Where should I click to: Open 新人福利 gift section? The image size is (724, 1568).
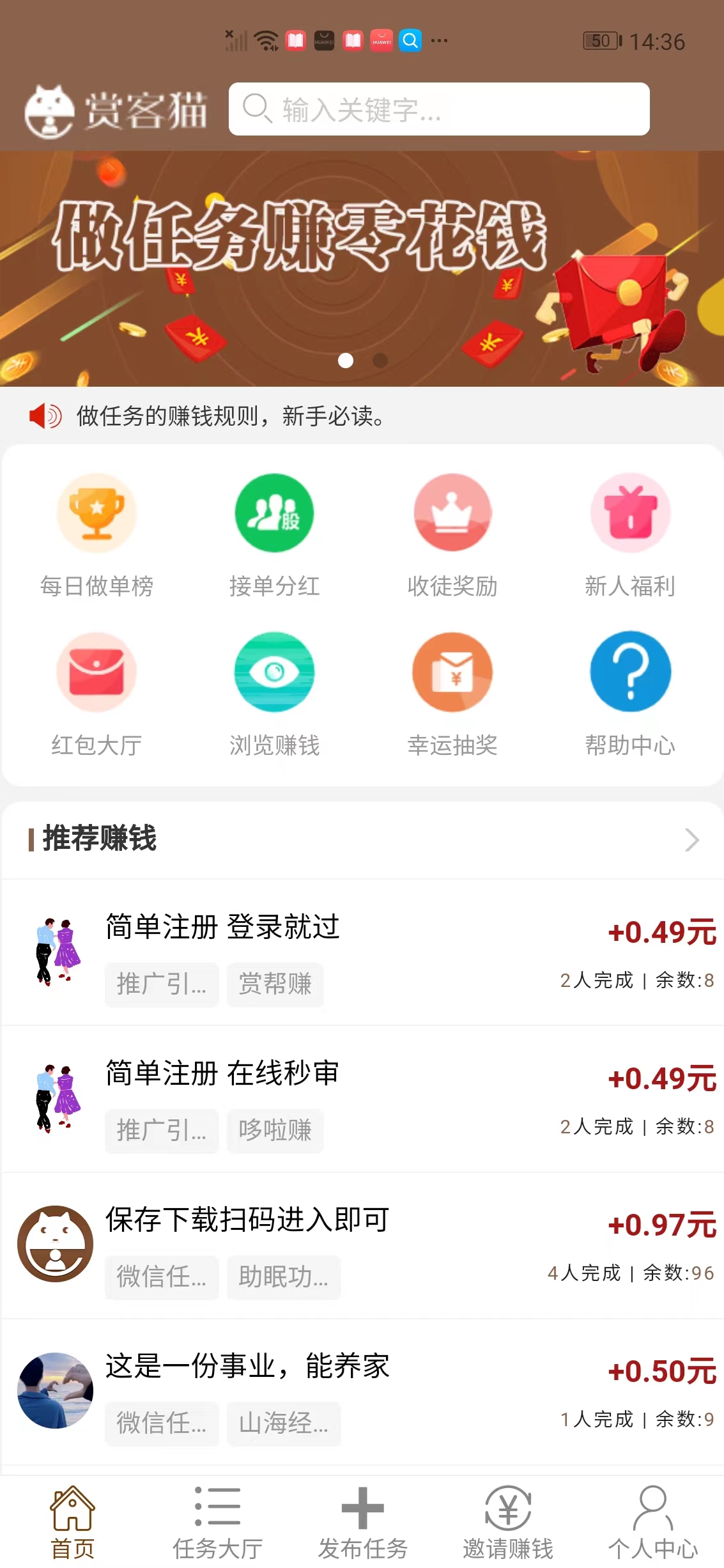click(630, 534)
